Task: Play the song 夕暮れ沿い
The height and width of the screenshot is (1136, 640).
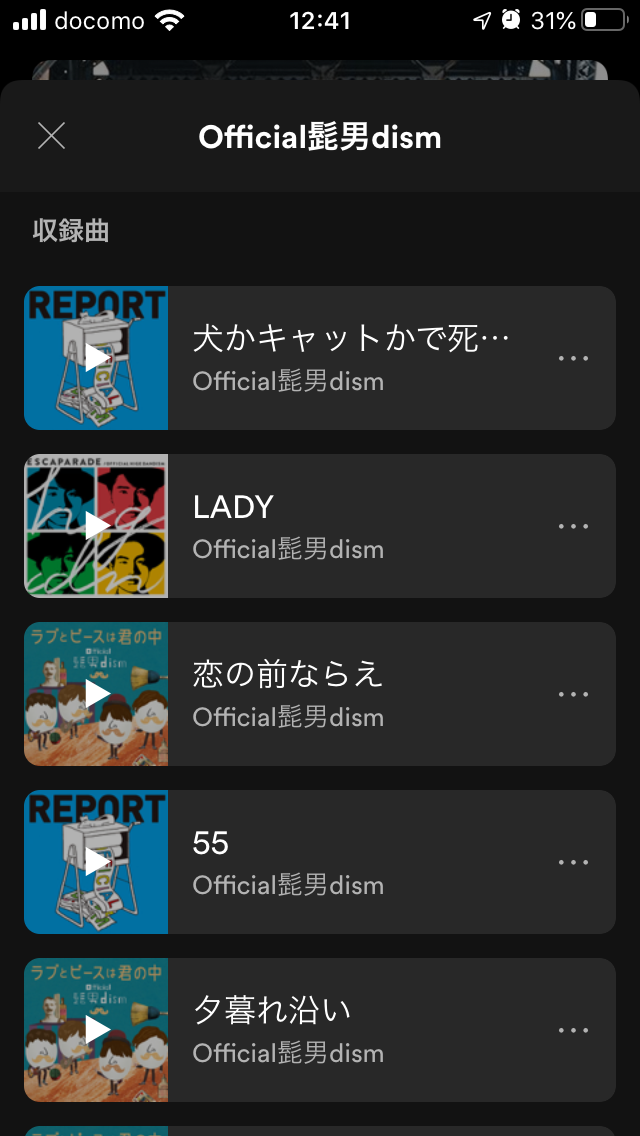Action: coord(96,1030)
